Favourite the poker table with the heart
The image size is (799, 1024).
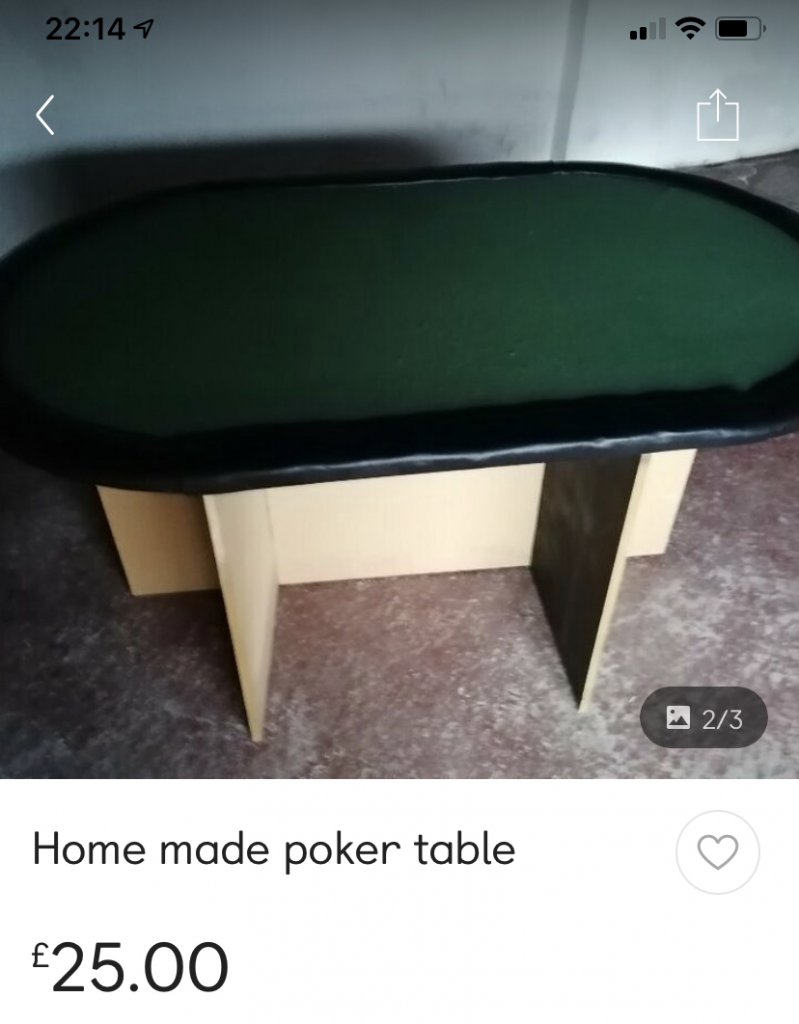(717, 852)
